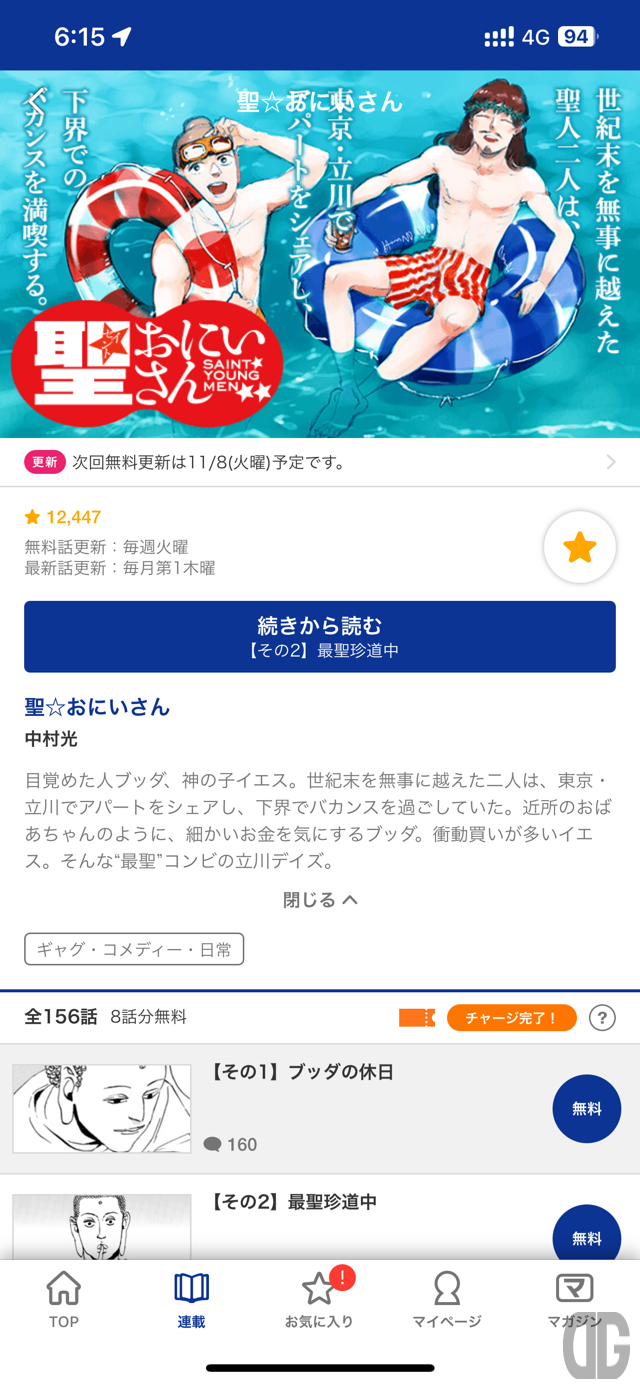
Task: Open the next free update notice
Action: coord(320,462)
